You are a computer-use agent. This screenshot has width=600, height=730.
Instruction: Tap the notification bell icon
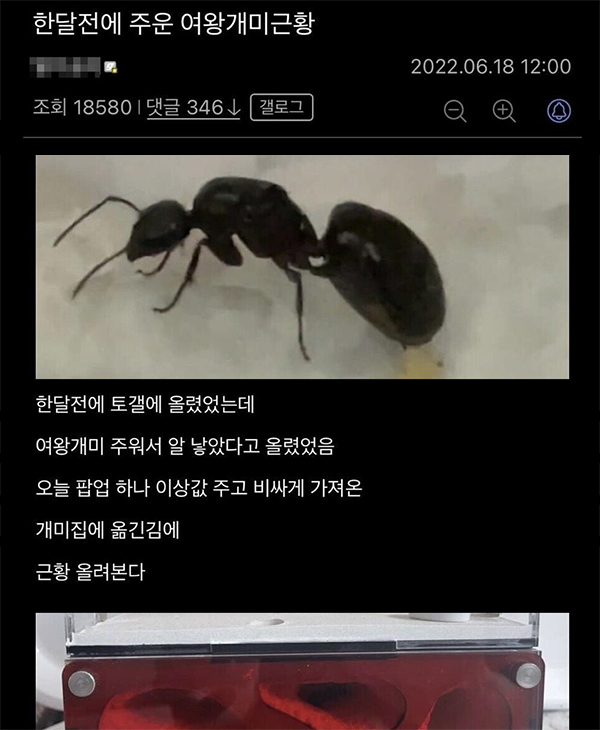point(559,110)
